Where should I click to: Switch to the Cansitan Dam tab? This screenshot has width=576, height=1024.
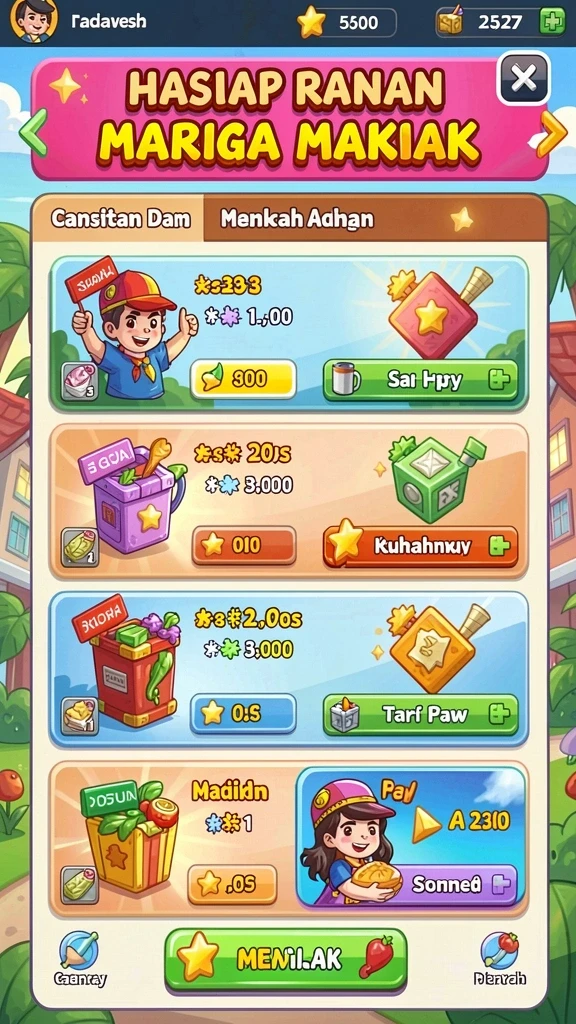click(120, 219)
